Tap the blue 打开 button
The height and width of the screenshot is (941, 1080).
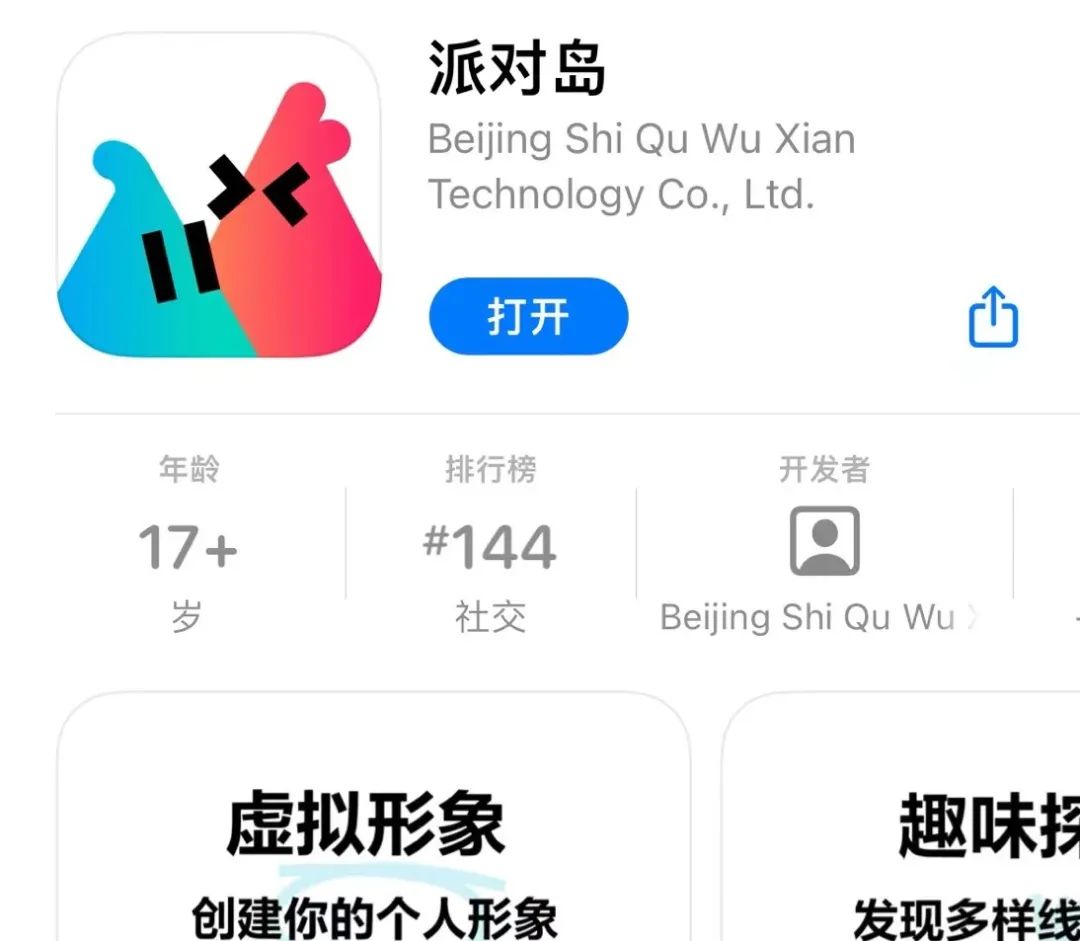point(528,317)
